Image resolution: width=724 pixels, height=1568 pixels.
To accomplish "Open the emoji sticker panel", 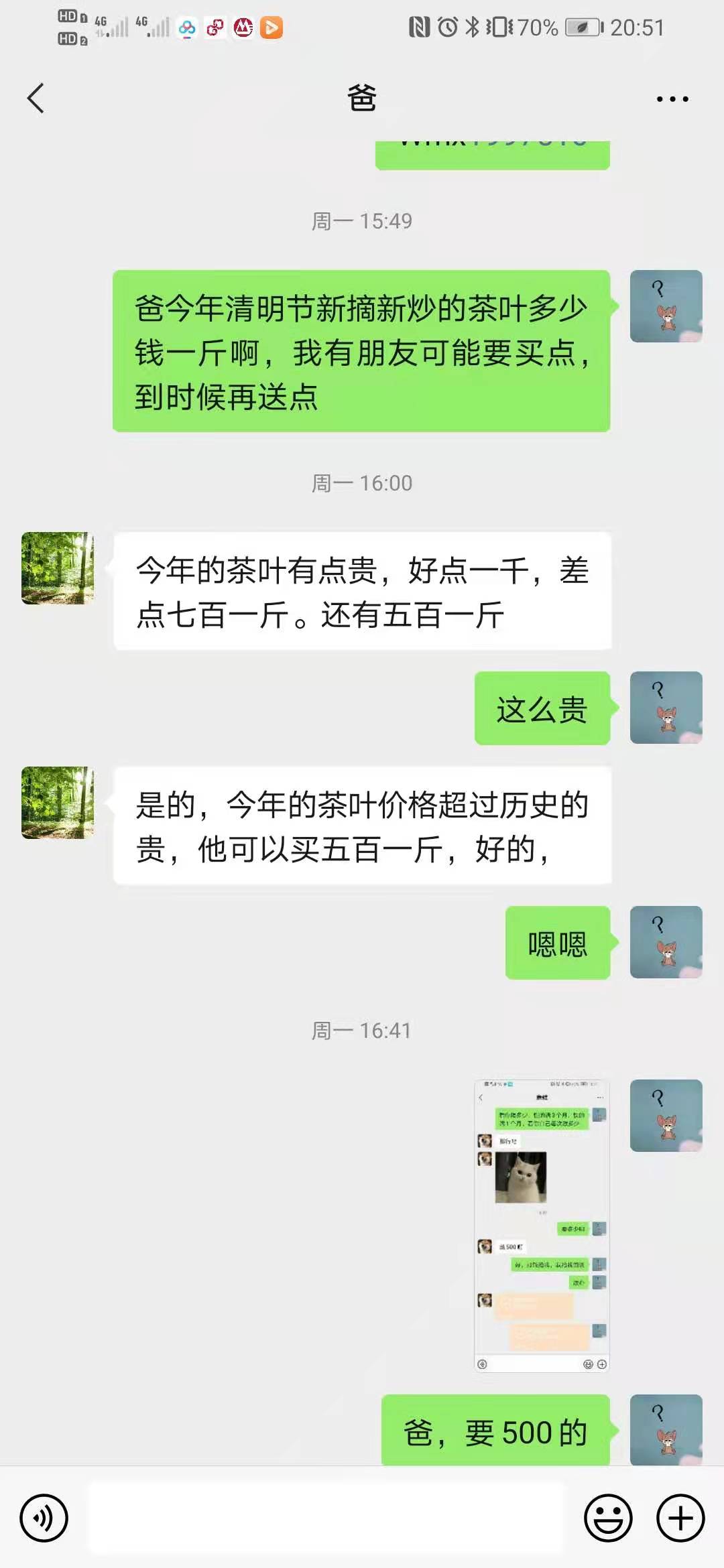I will click(608, 1518).
